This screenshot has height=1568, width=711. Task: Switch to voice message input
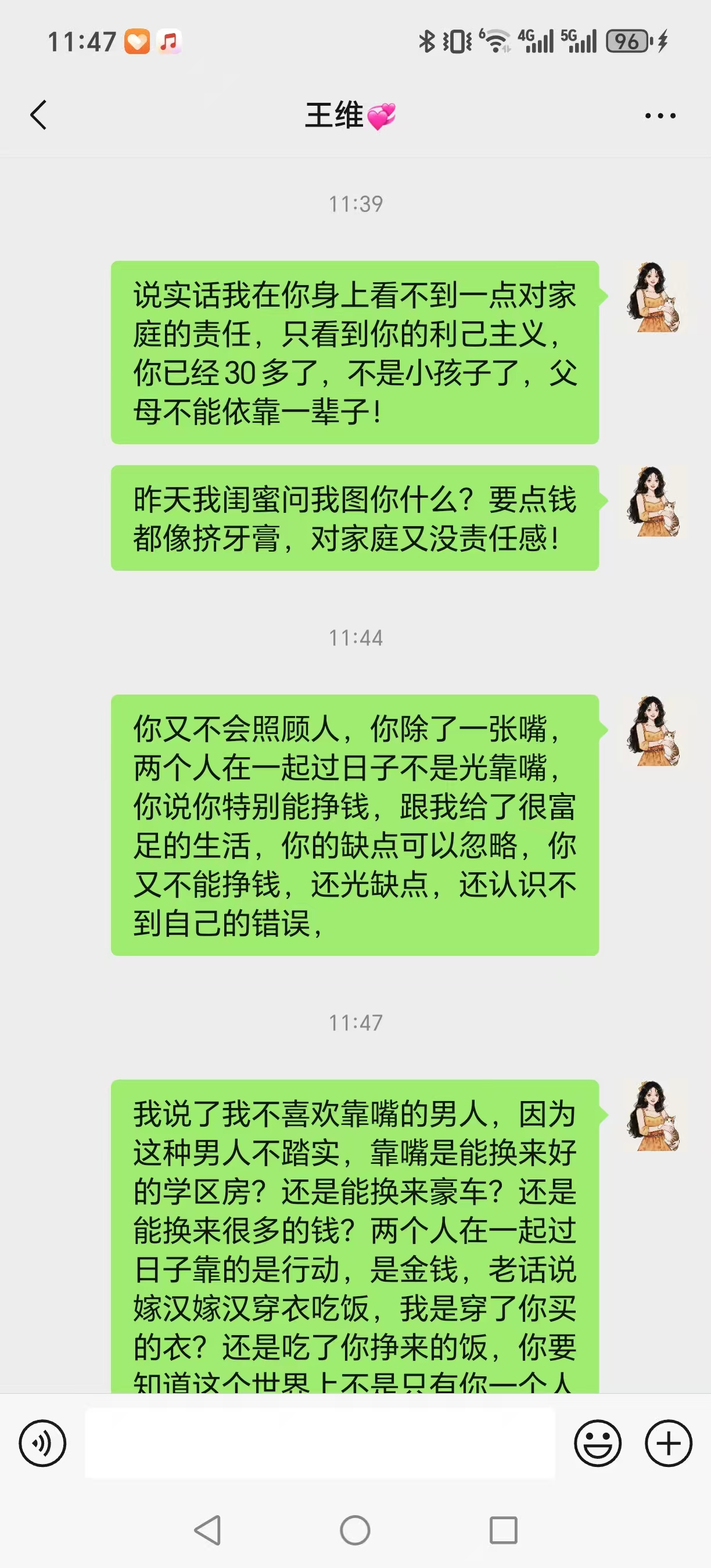pyautogui.click(x=42, y=1443)
